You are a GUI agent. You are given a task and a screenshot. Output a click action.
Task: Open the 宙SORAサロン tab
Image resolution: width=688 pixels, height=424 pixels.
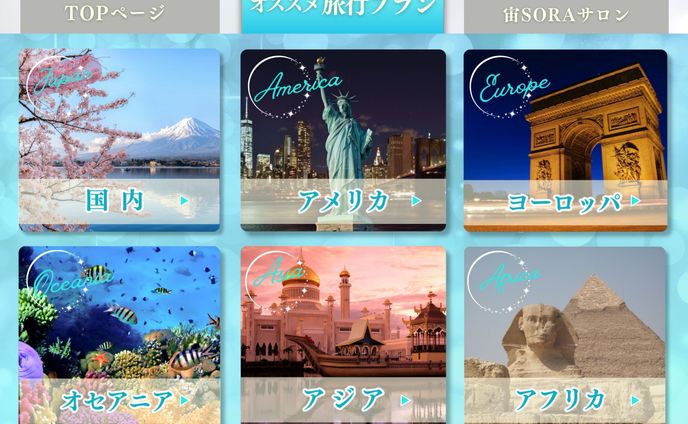pyautogui.click(x=566, y=14)
